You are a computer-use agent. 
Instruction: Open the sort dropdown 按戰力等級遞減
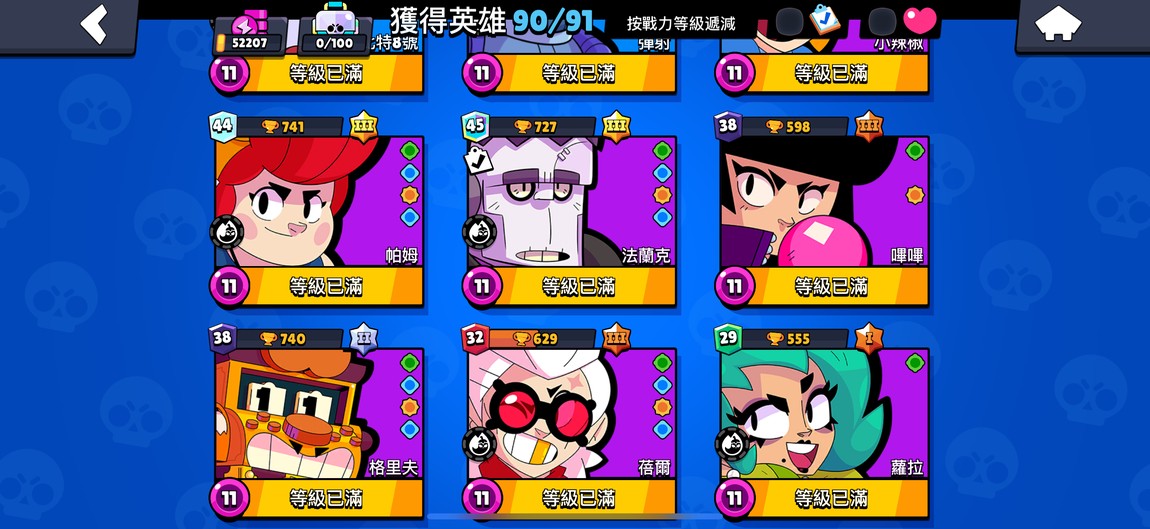click(x=681, y=23)
